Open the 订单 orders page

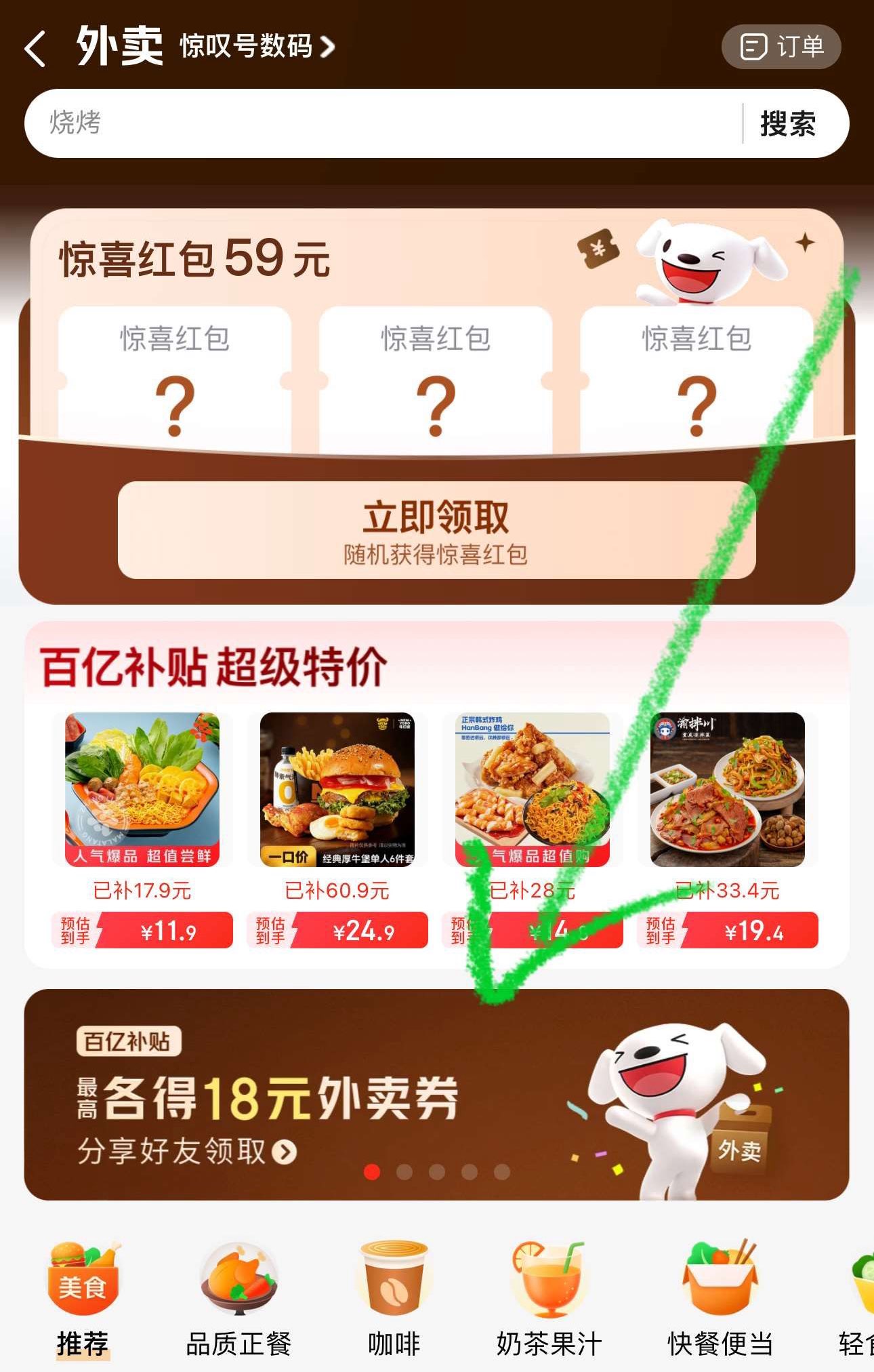[781, 47]
